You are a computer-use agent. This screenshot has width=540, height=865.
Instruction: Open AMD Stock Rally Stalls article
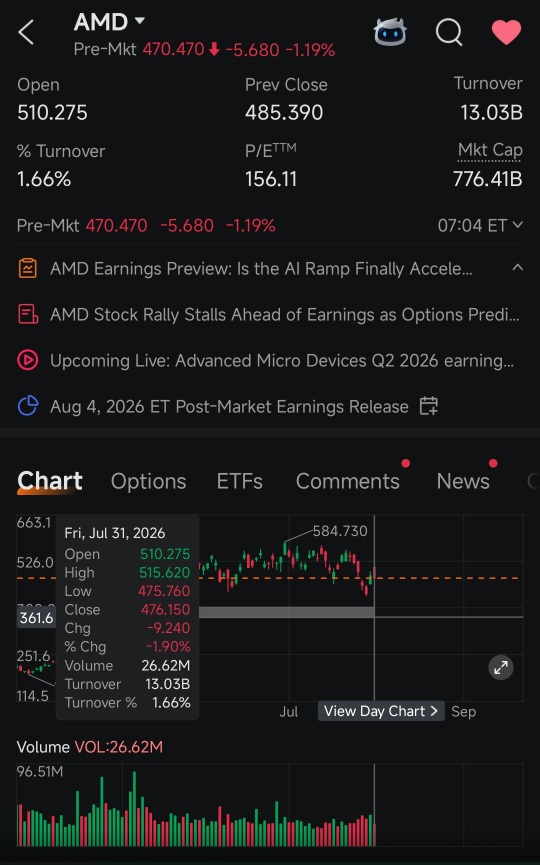[285, 314]
